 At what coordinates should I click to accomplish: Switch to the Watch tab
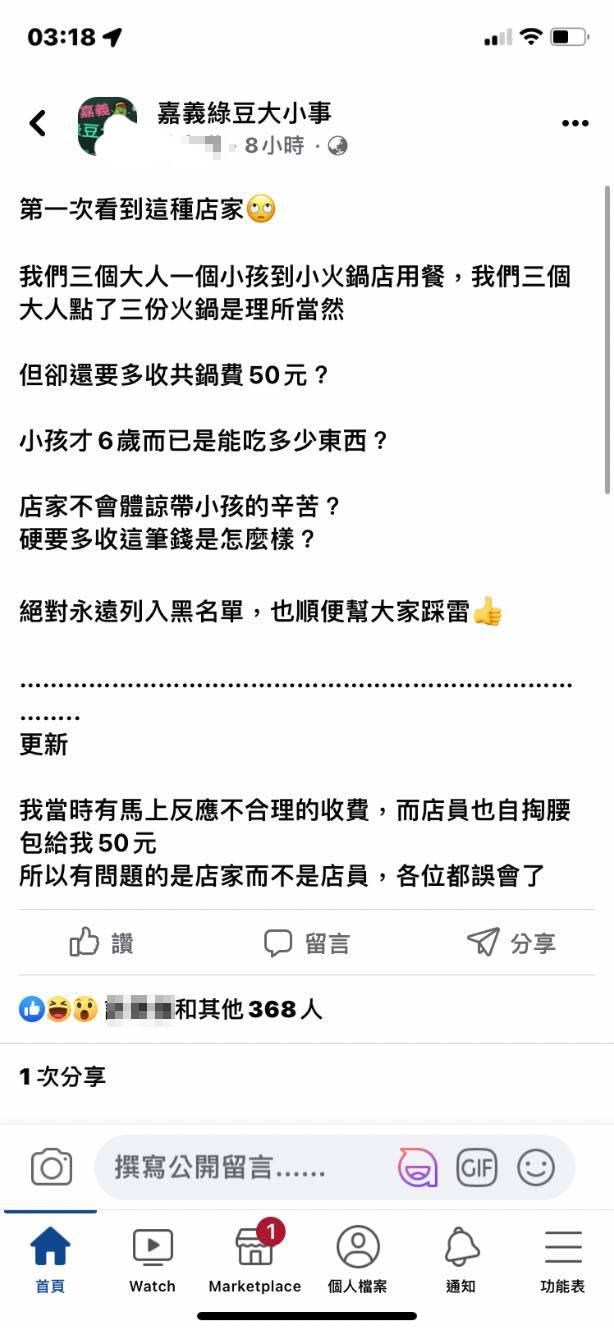tap(152, 1260)
